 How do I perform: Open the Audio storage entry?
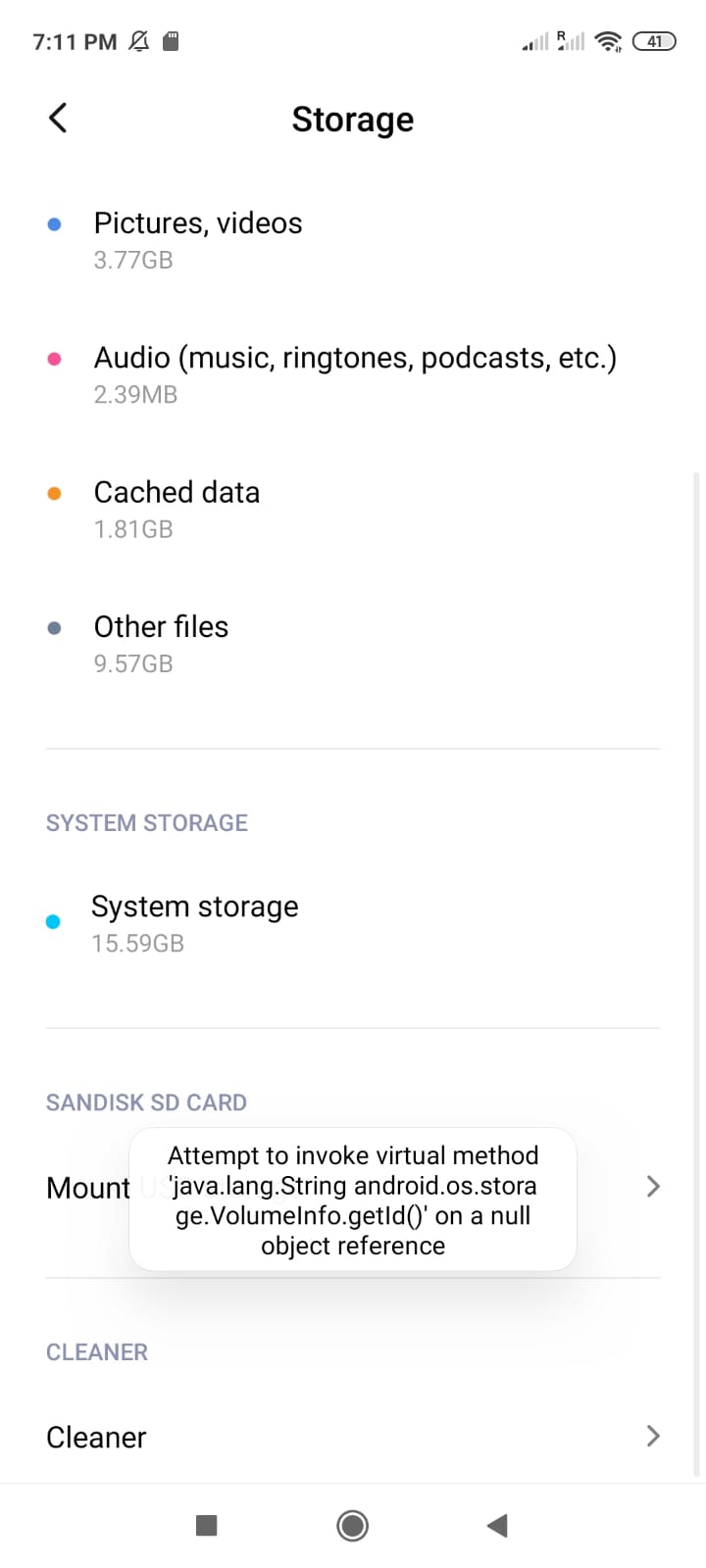(353, 374)
